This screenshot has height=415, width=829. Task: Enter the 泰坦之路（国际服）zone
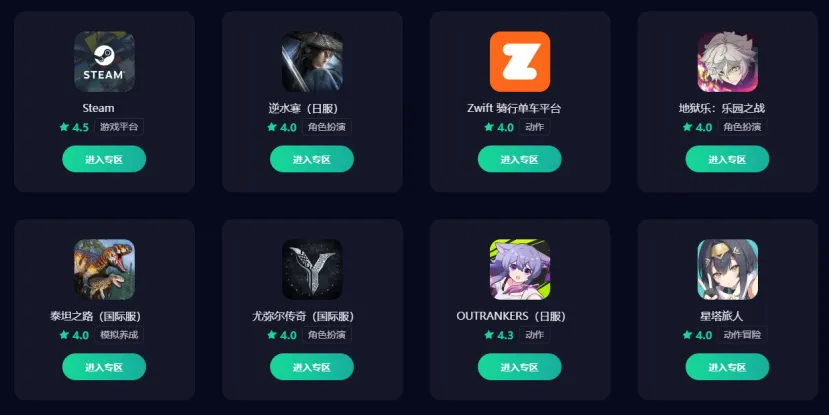[x=104, y=367]
